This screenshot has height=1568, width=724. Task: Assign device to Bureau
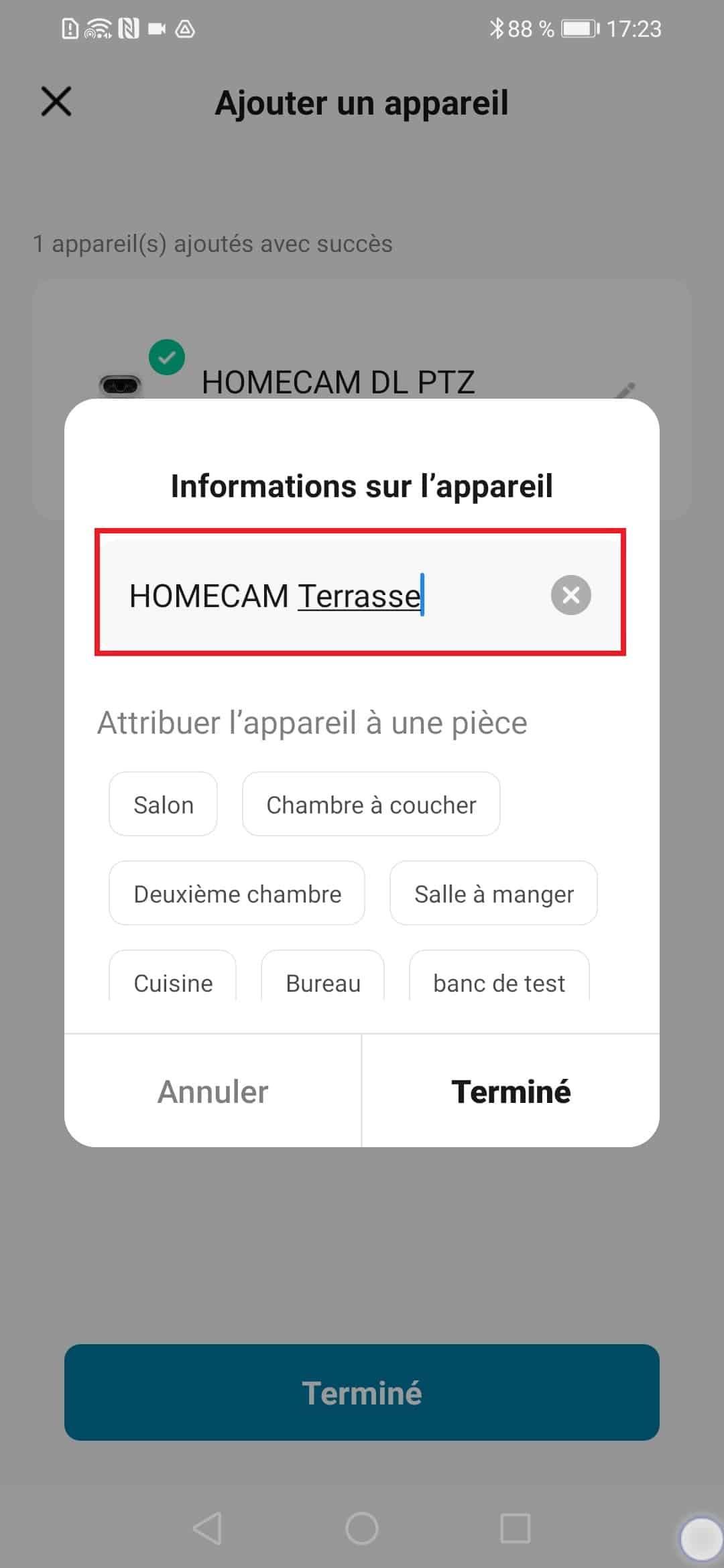pyautogui.click(x=322, y=977)
